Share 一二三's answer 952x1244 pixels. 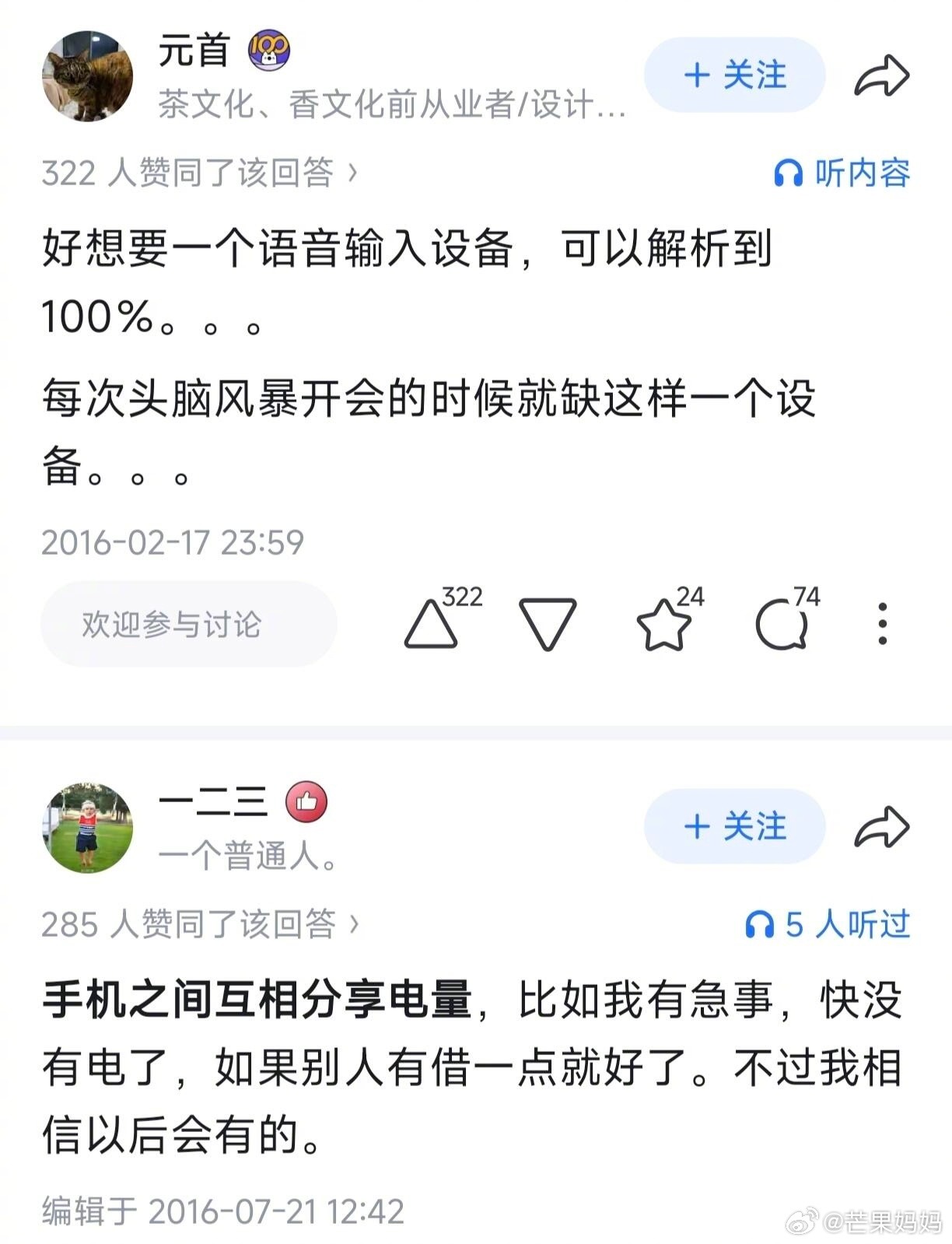881,826
